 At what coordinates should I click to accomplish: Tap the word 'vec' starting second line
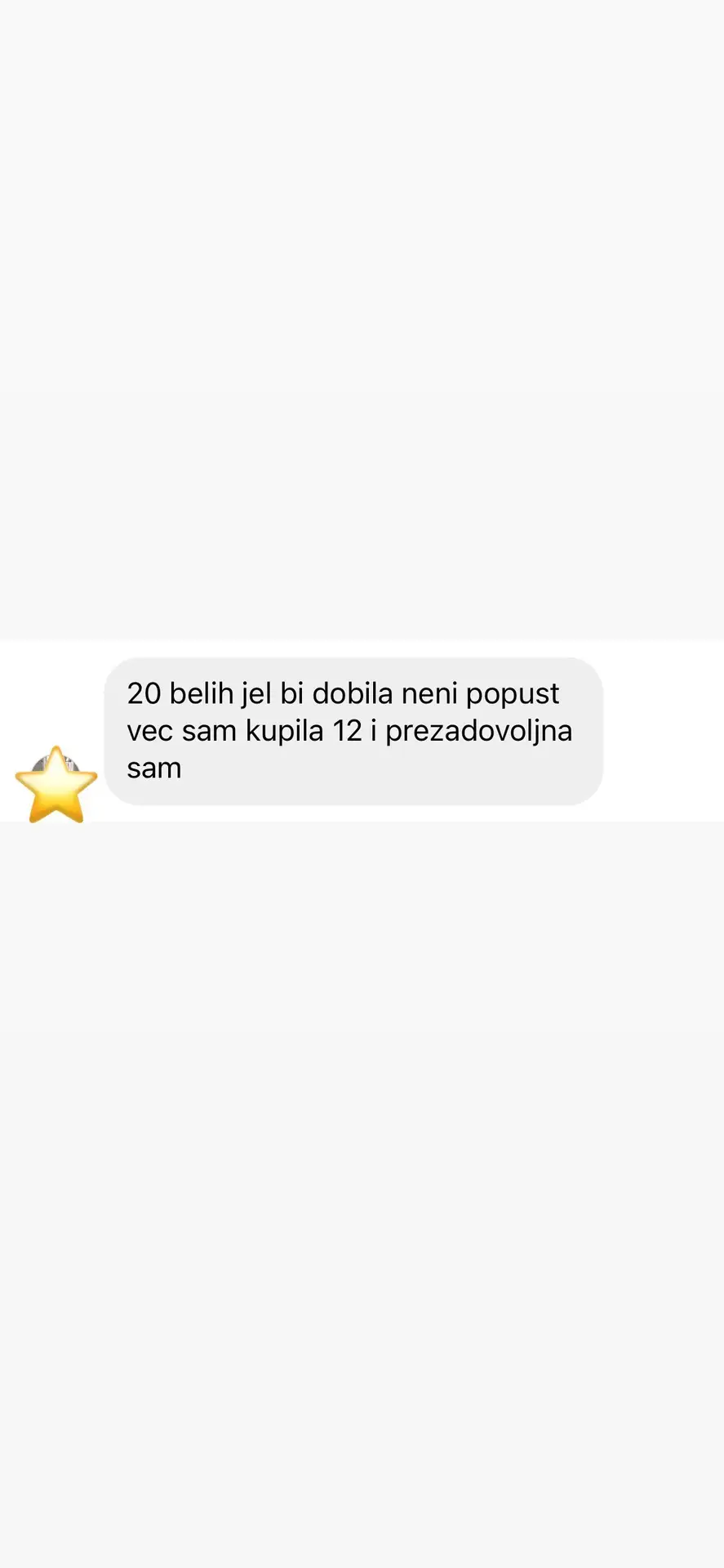point(155,731)
